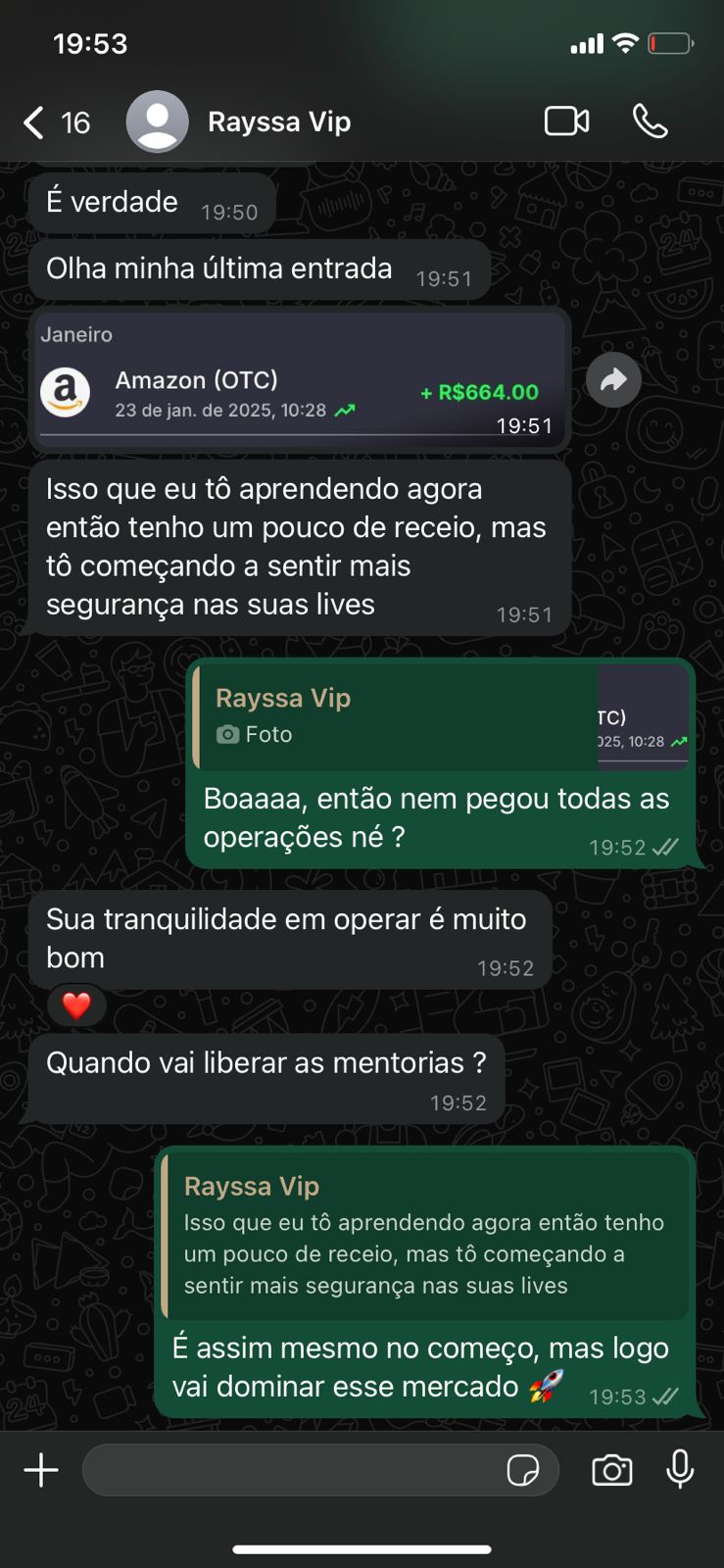Start a video call with Rayssa Vip
724x1568 pixels.
(x=566, y=122)
